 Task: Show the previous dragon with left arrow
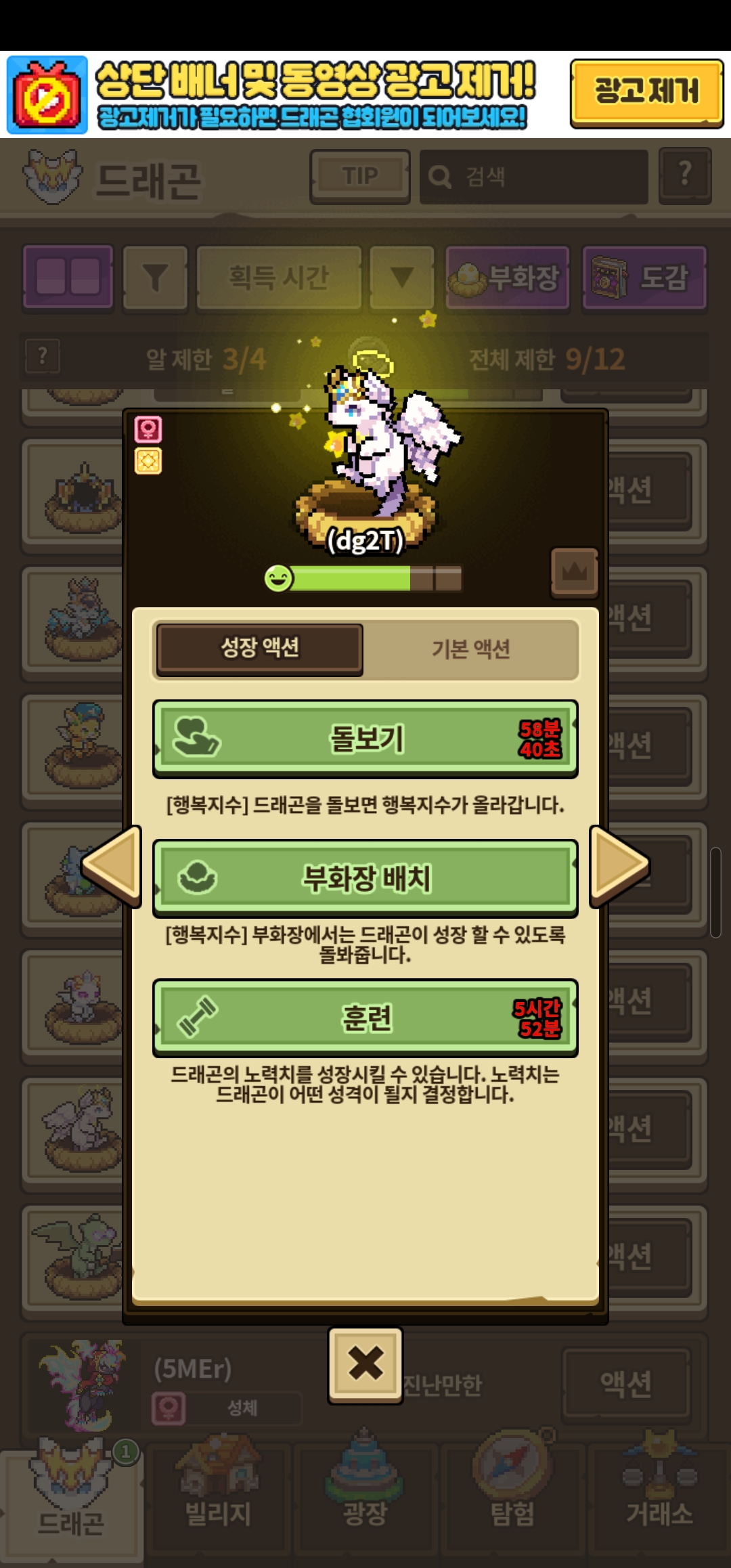112,866
